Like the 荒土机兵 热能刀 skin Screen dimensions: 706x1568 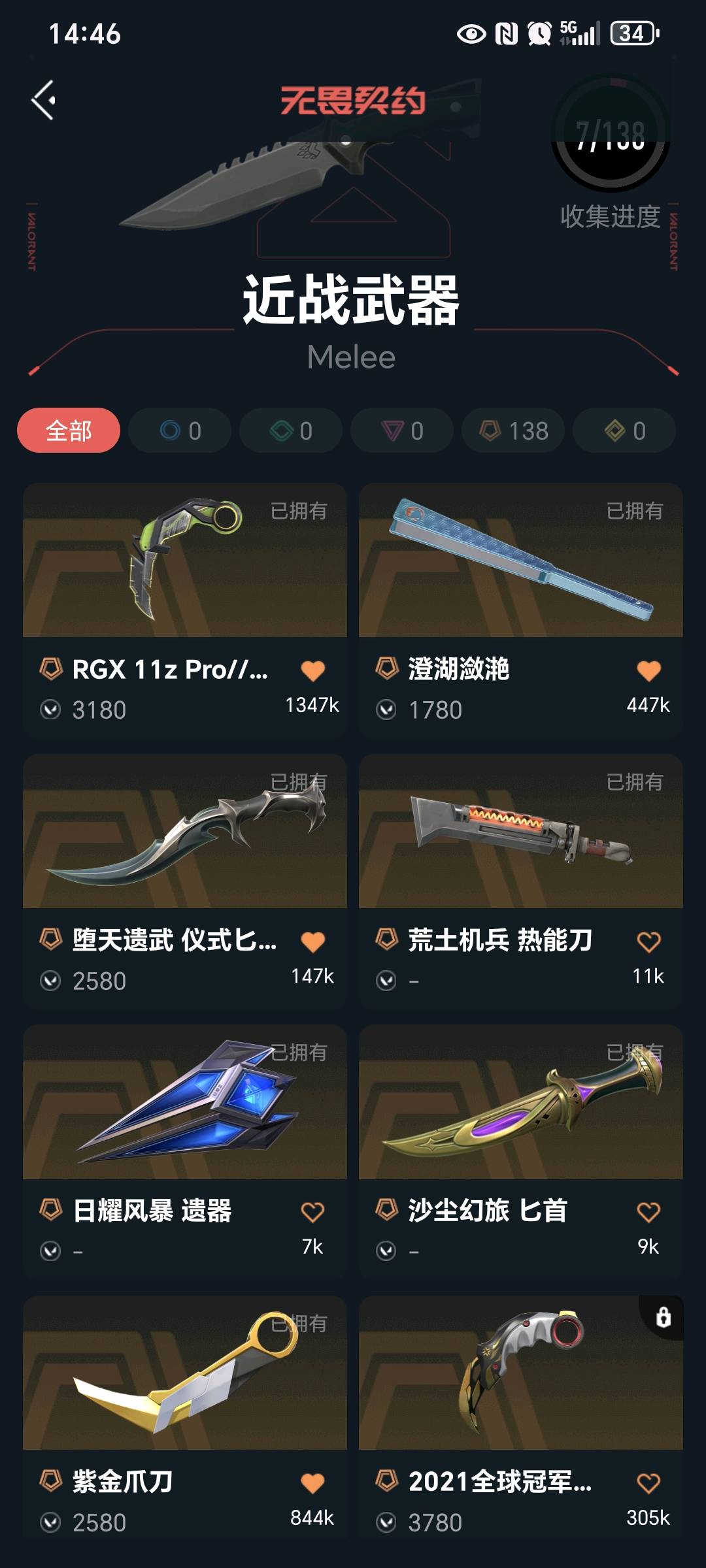click(x=648, y=942)
